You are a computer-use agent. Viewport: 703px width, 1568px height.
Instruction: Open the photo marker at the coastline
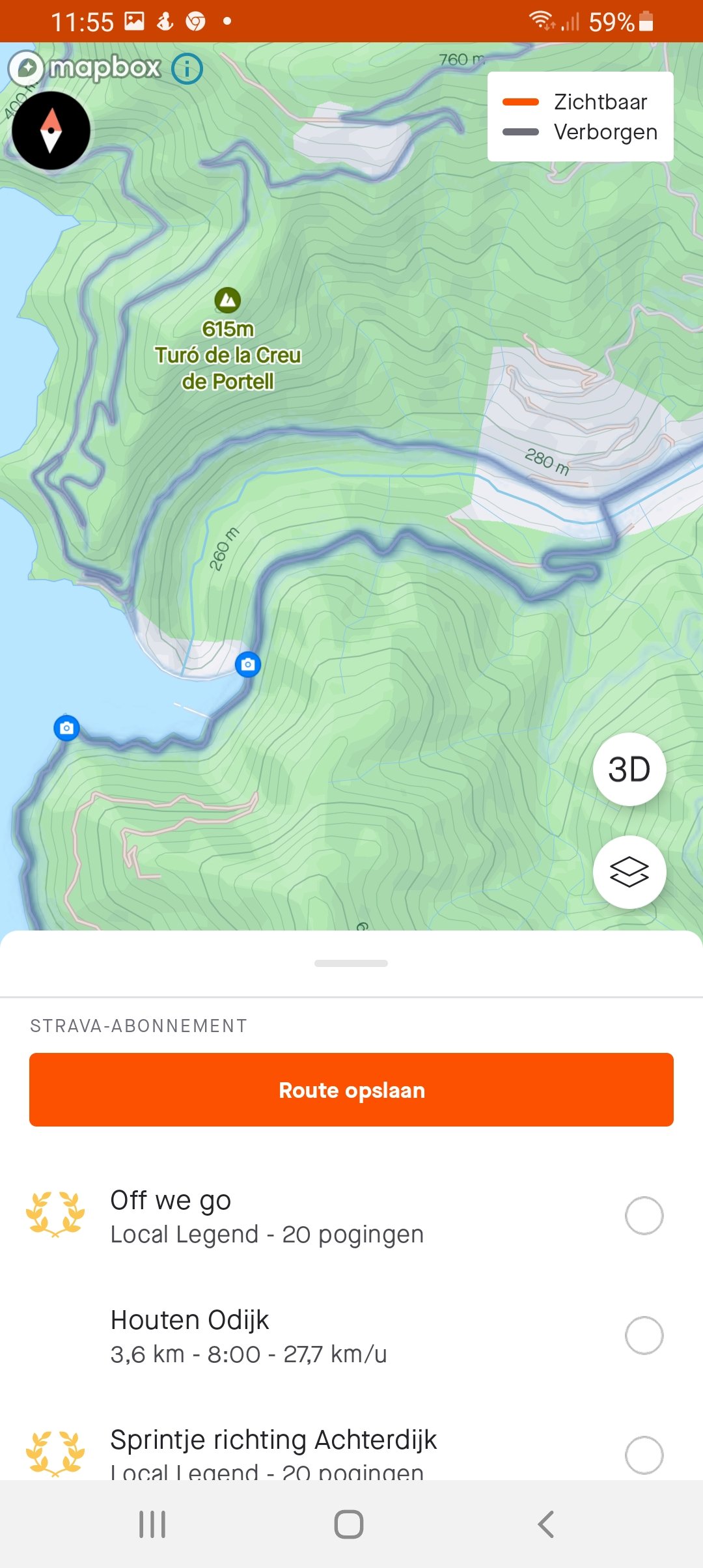point(66,727)
